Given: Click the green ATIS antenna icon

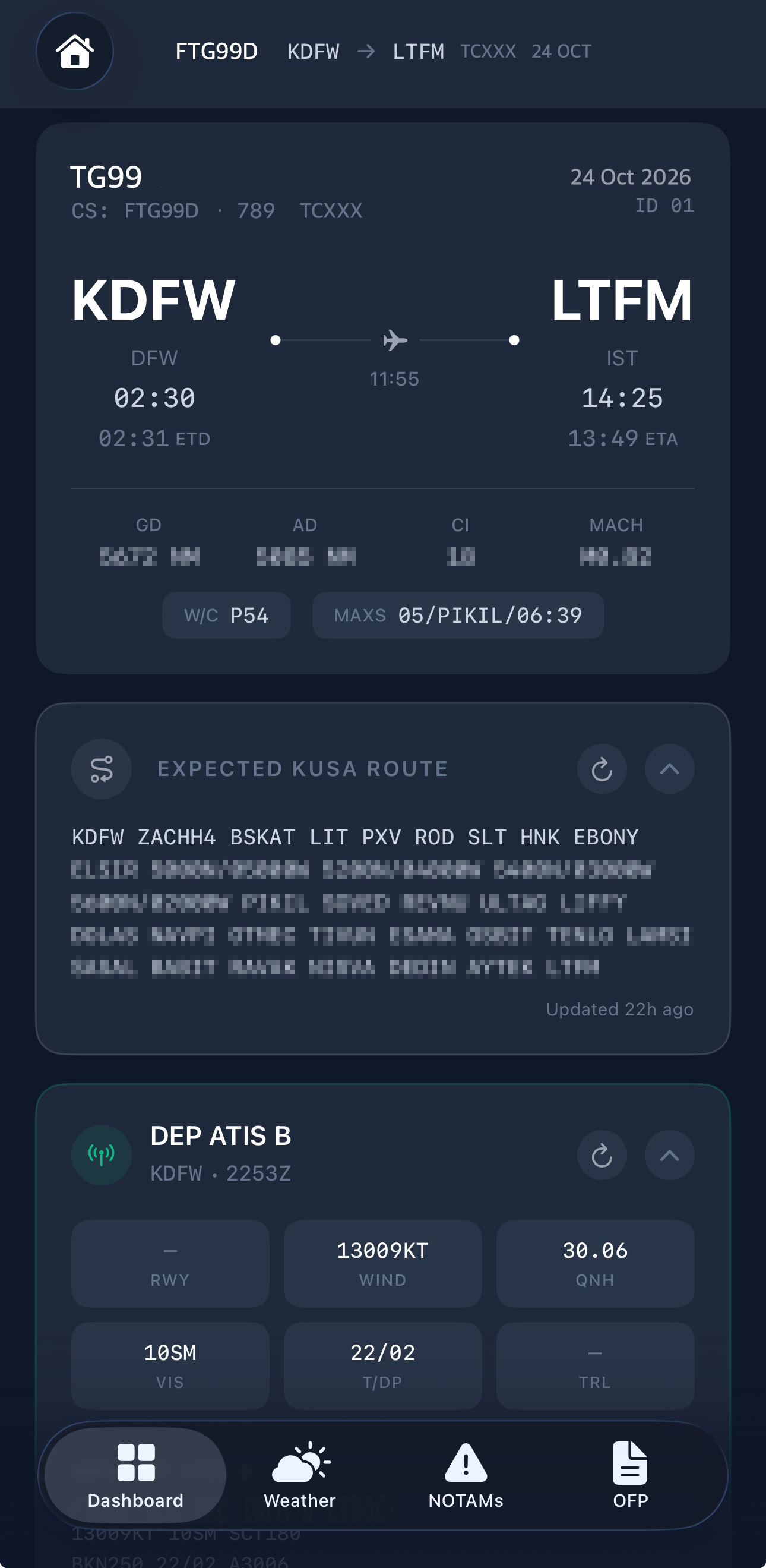Looking at the screenshot, I should 101,1154.
